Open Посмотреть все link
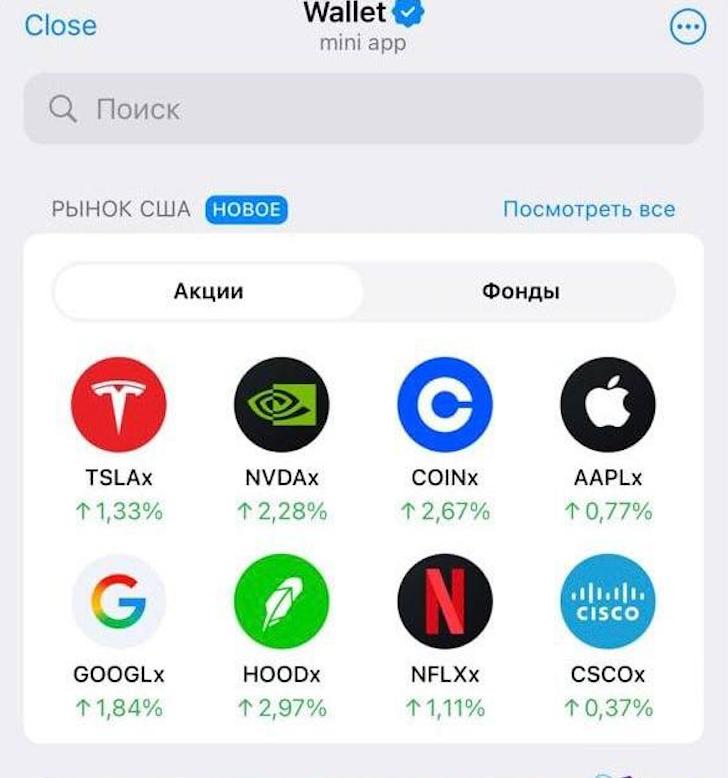This screenshot has width=728, height=778. click(x=589, y=208)
